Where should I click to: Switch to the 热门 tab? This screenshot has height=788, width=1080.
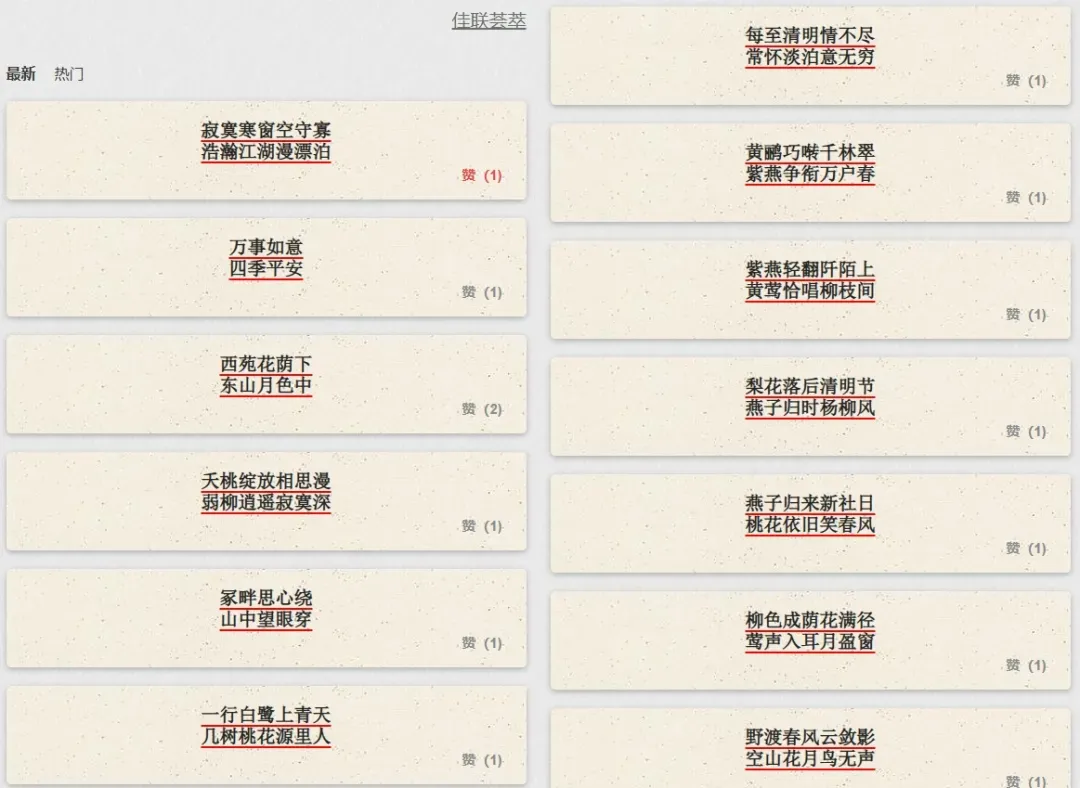click(69, 74)
